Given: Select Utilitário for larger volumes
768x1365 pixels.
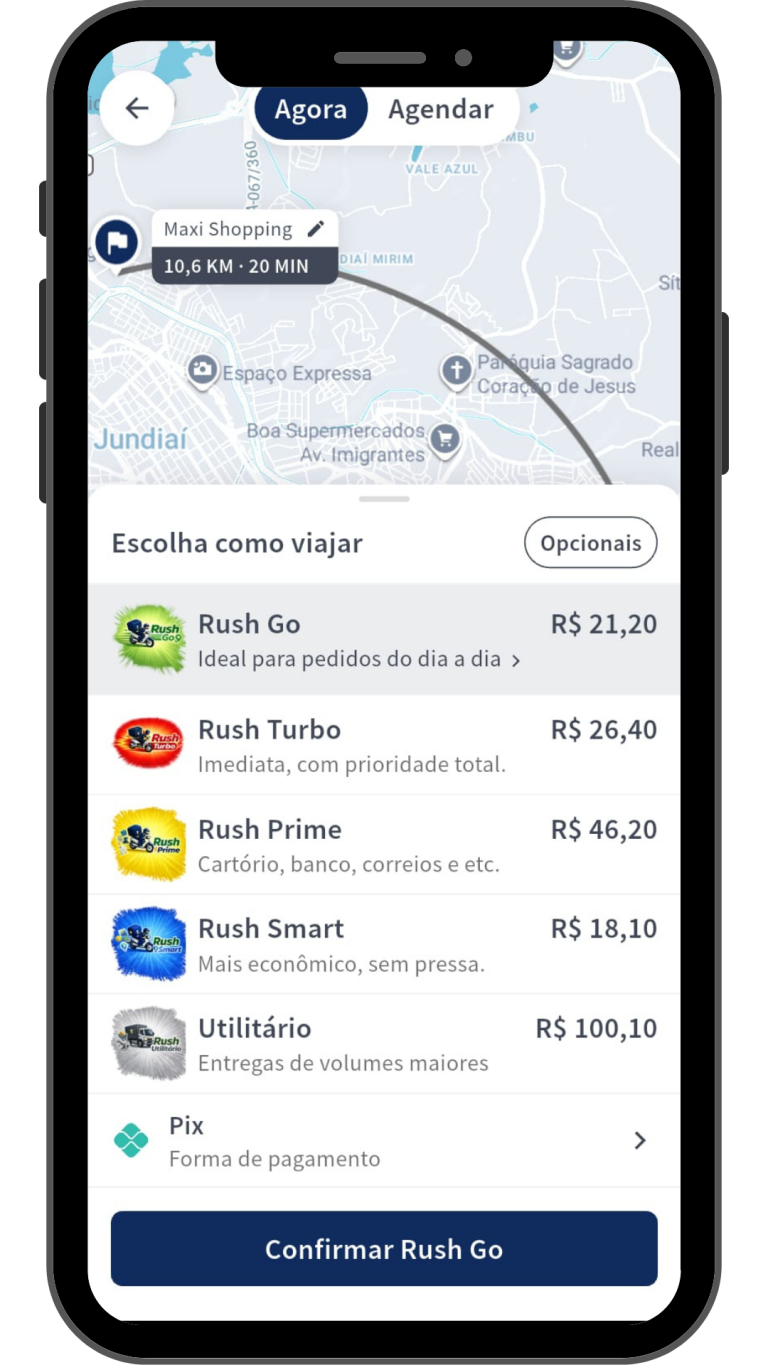Looking at the screenshot, I should [384, 1044].
